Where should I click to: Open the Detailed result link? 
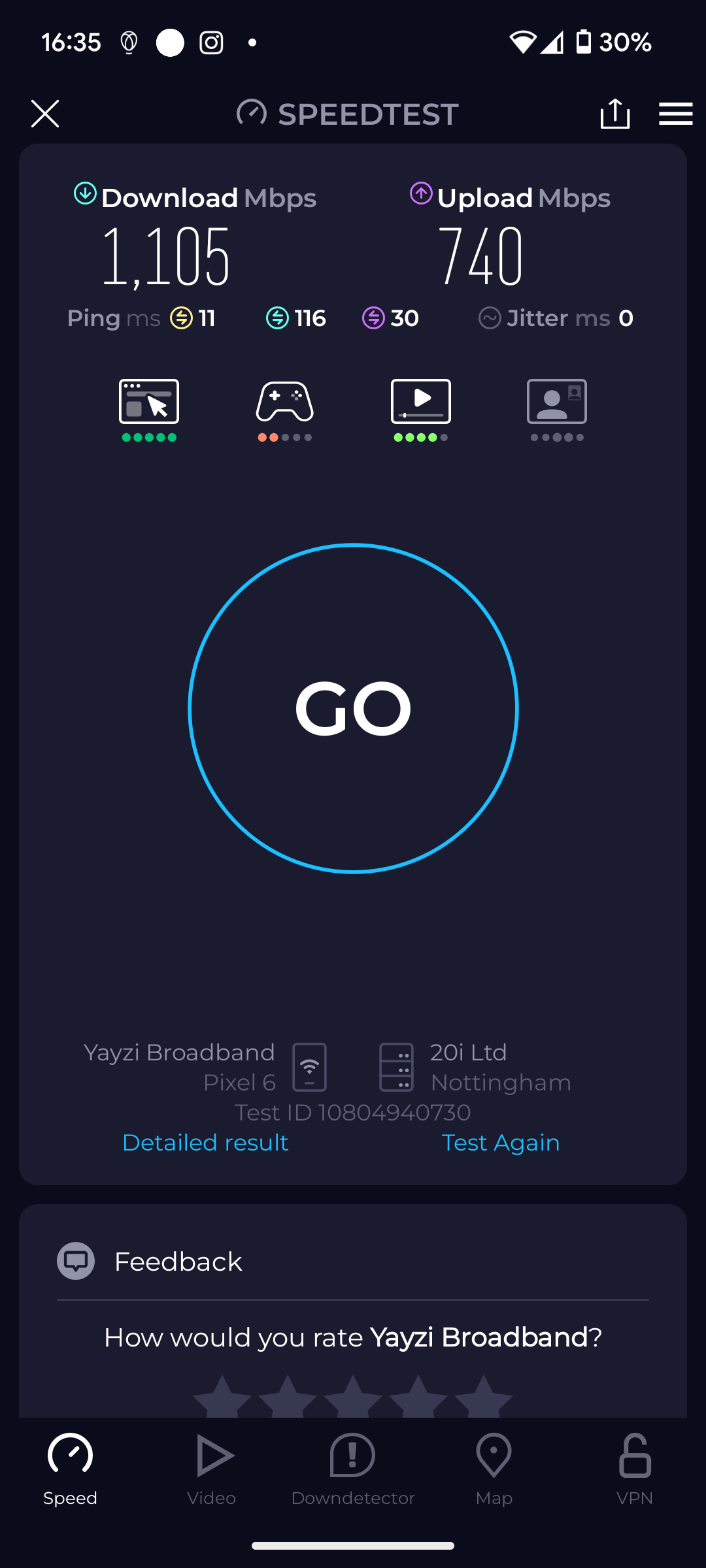click(x=205, y=1143)
